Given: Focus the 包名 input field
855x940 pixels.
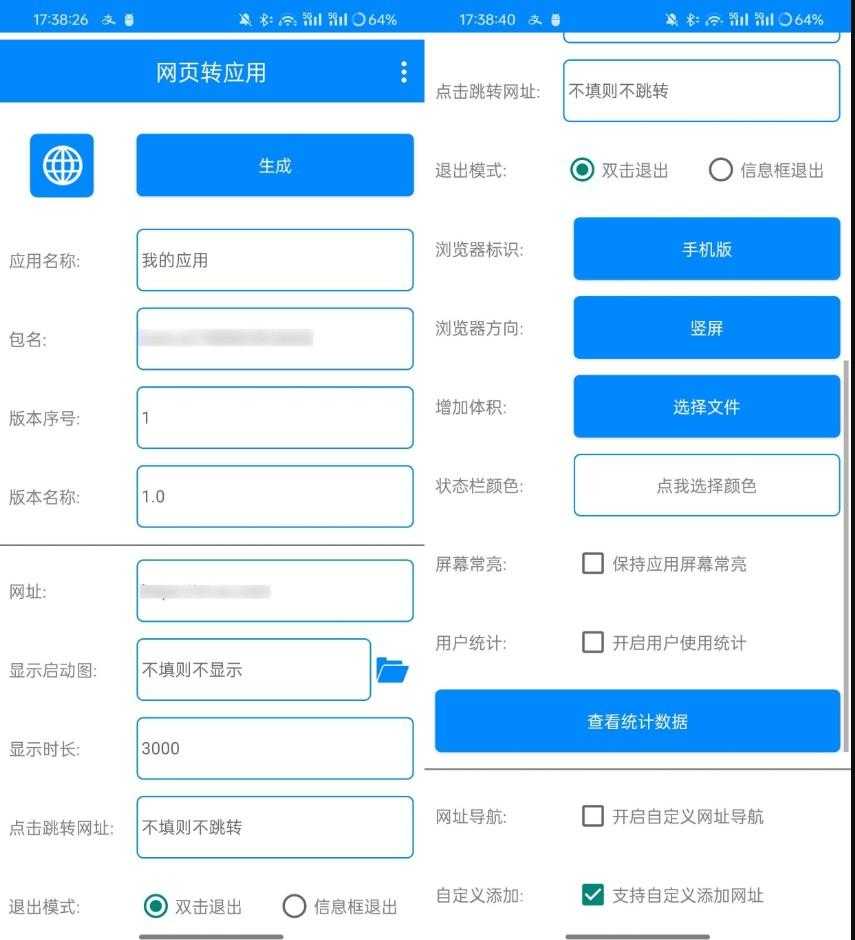Looking at the screenshot, I should (x=274, y=339).
